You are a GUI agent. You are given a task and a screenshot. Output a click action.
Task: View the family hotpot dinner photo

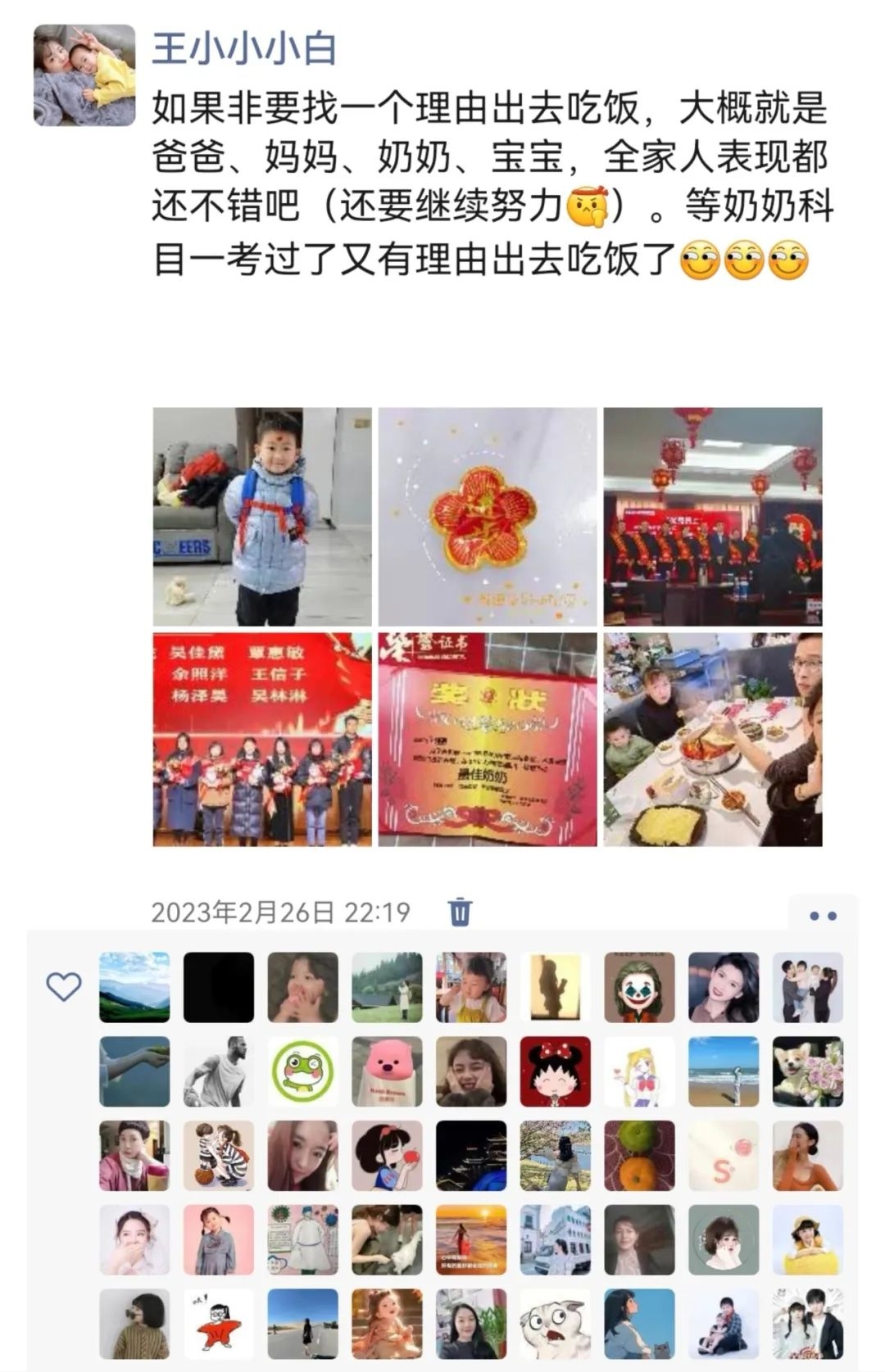tap(713, 739)
